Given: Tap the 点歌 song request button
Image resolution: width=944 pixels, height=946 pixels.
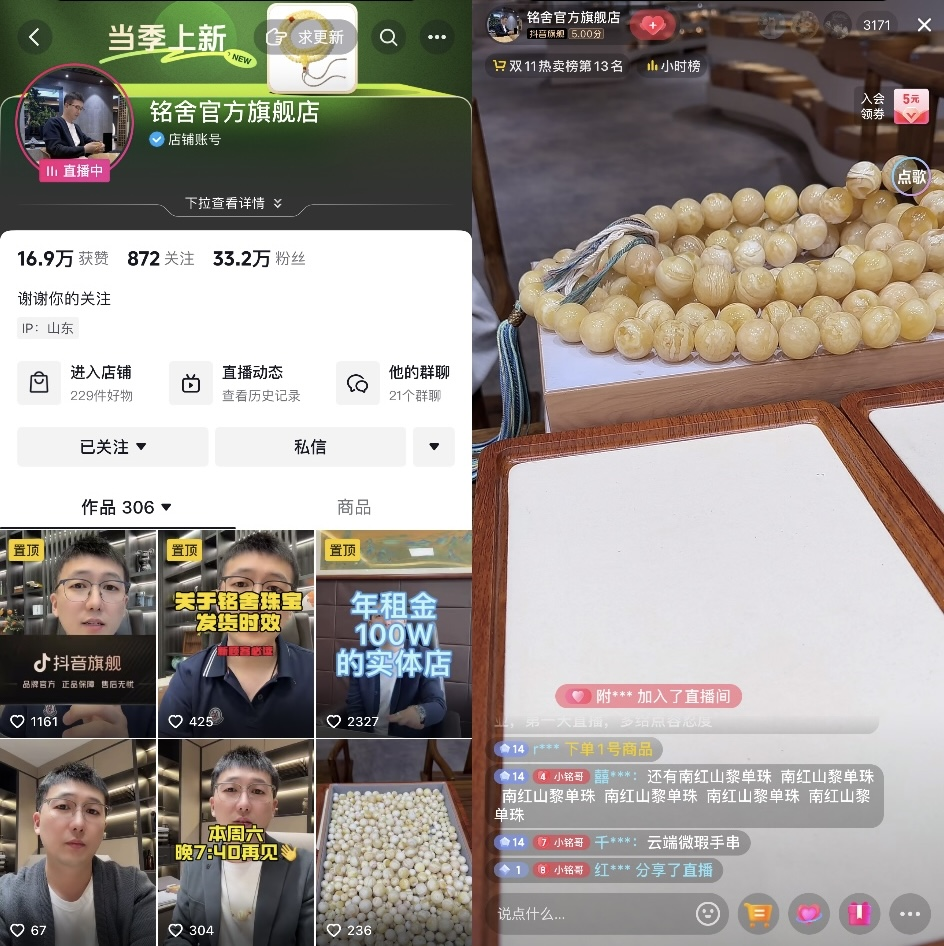Looking at the screenshot, I should [x=911, y=177].
